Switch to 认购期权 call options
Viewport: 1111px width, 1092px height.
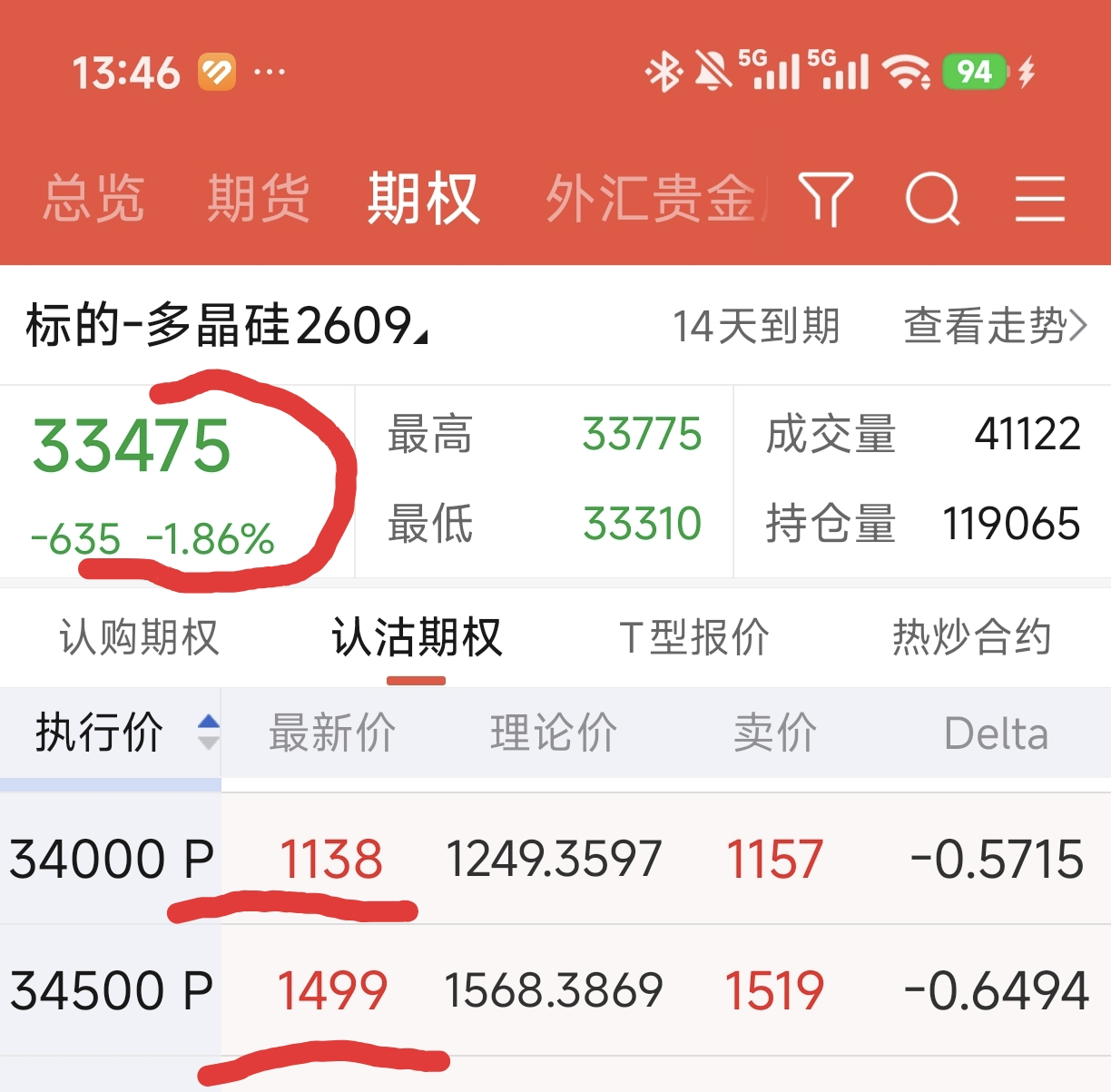click(x=139, y=636)
